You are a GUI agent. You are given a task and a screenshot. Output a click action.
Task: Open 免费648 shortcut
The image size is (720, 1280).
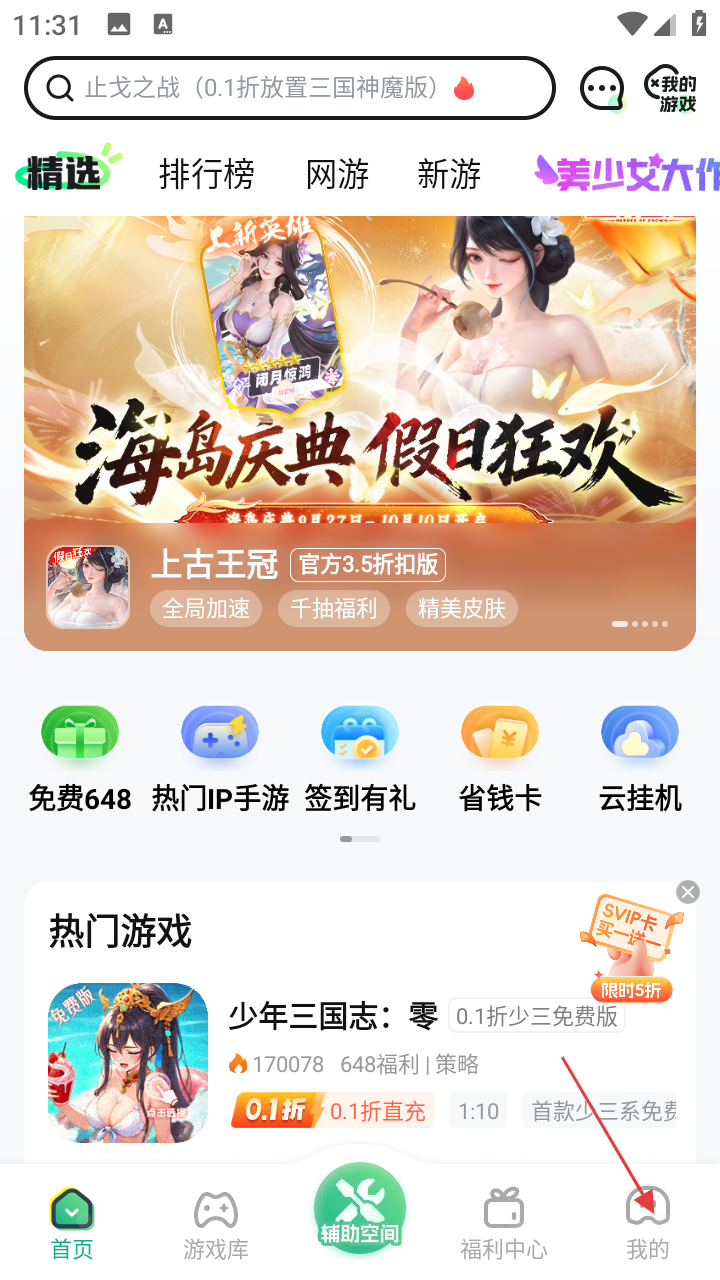click(x=80, y=760)
